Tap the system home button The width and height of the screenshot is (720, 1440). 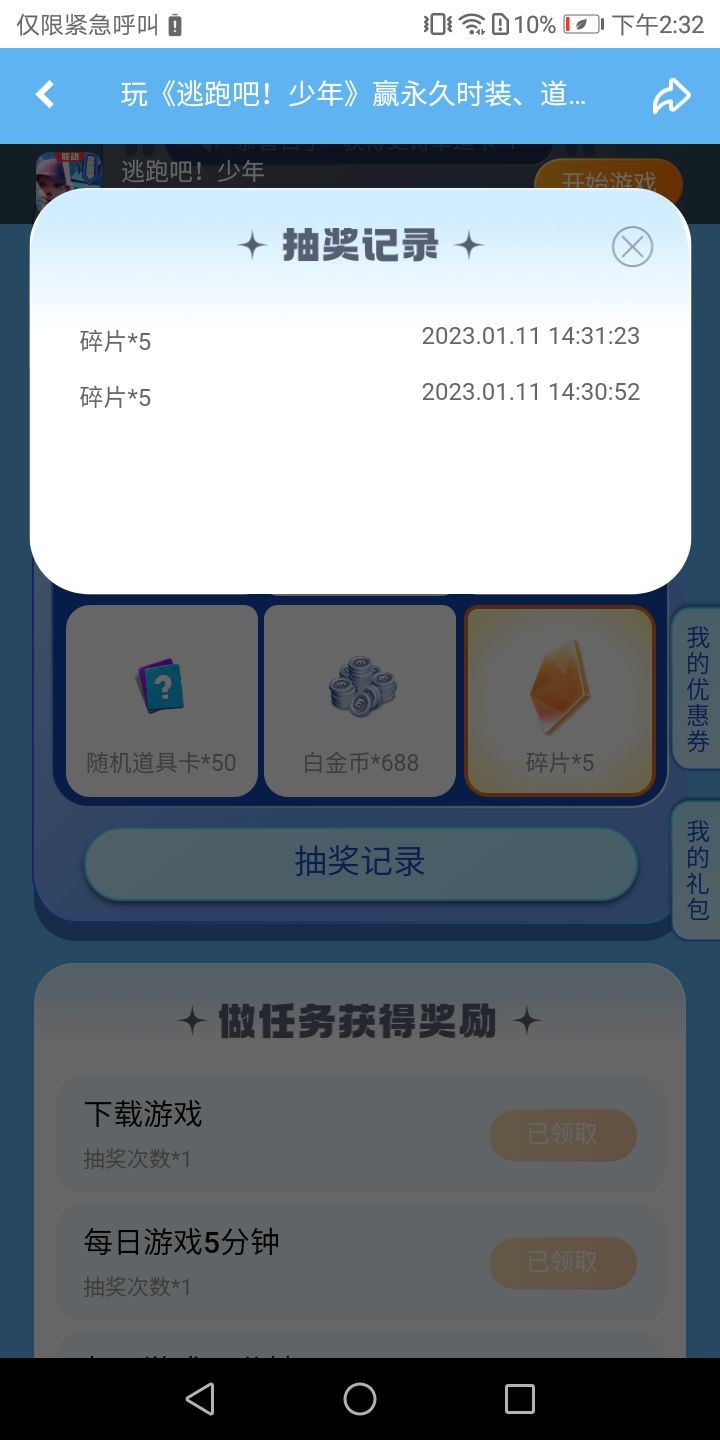[360, 1399]
